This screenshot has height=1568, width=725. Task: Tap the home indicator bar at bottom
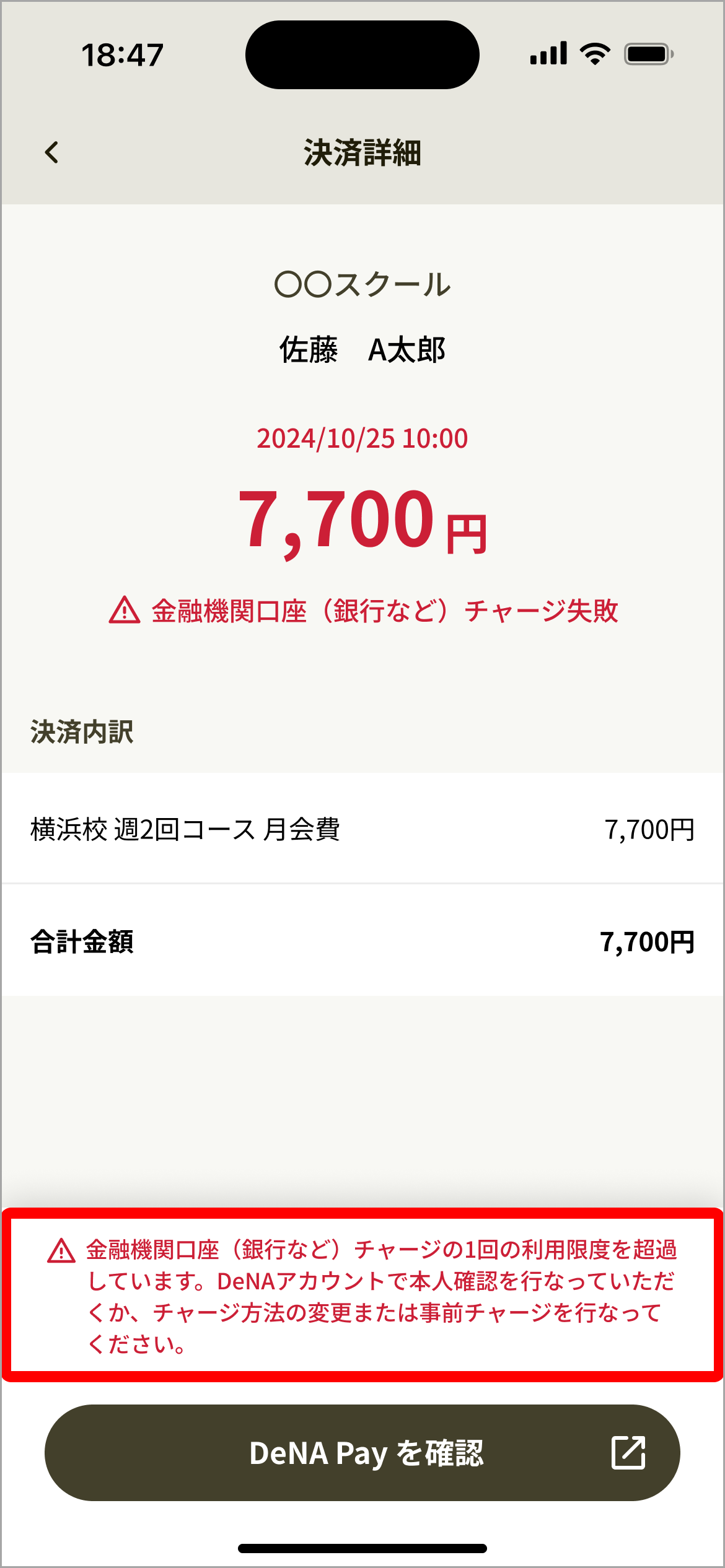click(x=362, y=1547)
